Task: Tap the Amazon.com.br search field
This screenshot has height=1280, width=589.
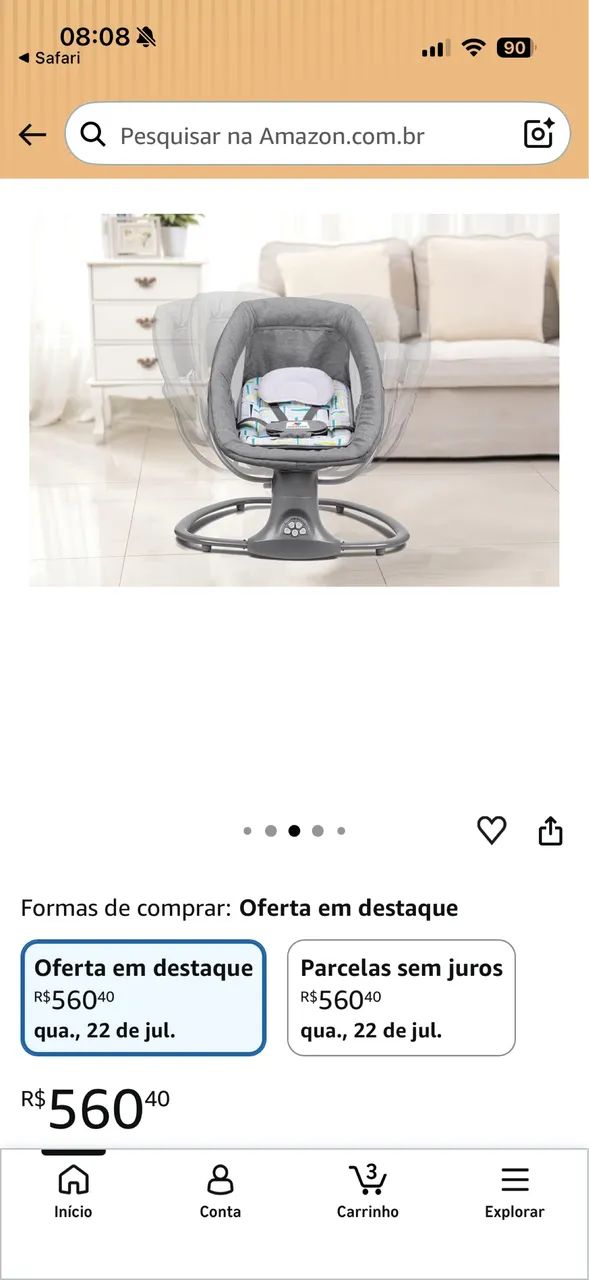Action: (x=318, y=135)
